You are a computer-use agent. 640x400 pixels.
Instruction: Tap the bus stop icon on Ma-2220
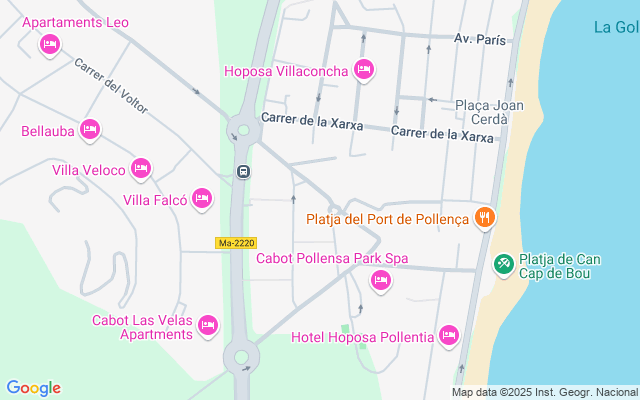pyautogui.click(x=242, y=172)
